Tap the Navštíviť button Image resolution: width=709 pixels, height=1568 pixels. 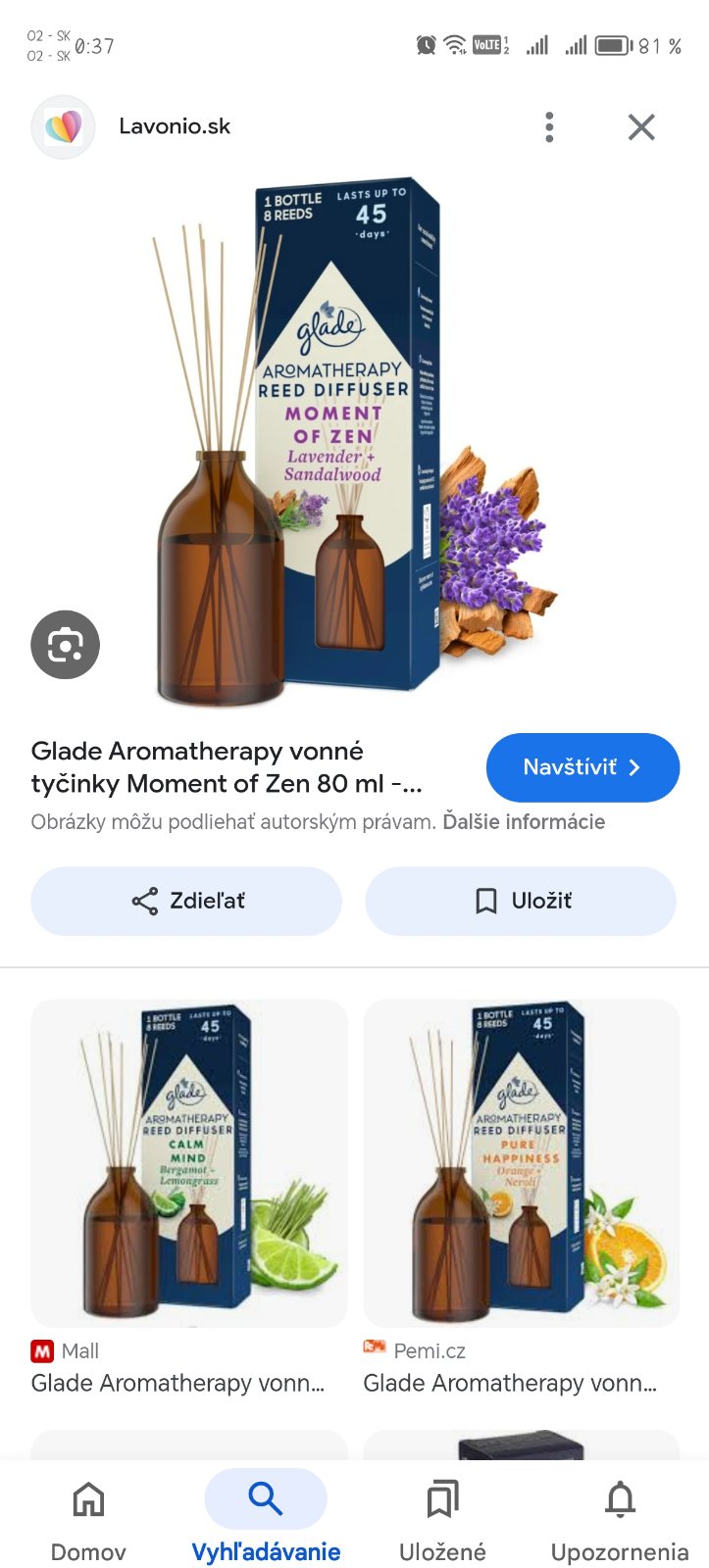[582, 767]
